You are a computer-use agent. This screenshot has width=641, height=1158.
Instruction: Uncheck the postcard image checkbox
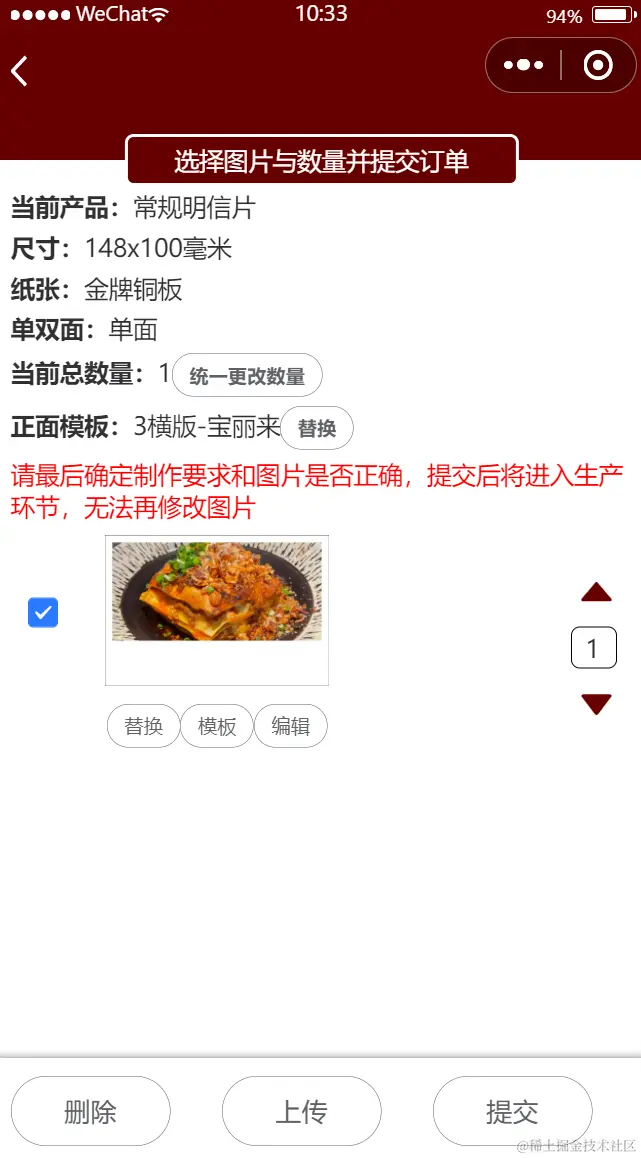[43, 612]
